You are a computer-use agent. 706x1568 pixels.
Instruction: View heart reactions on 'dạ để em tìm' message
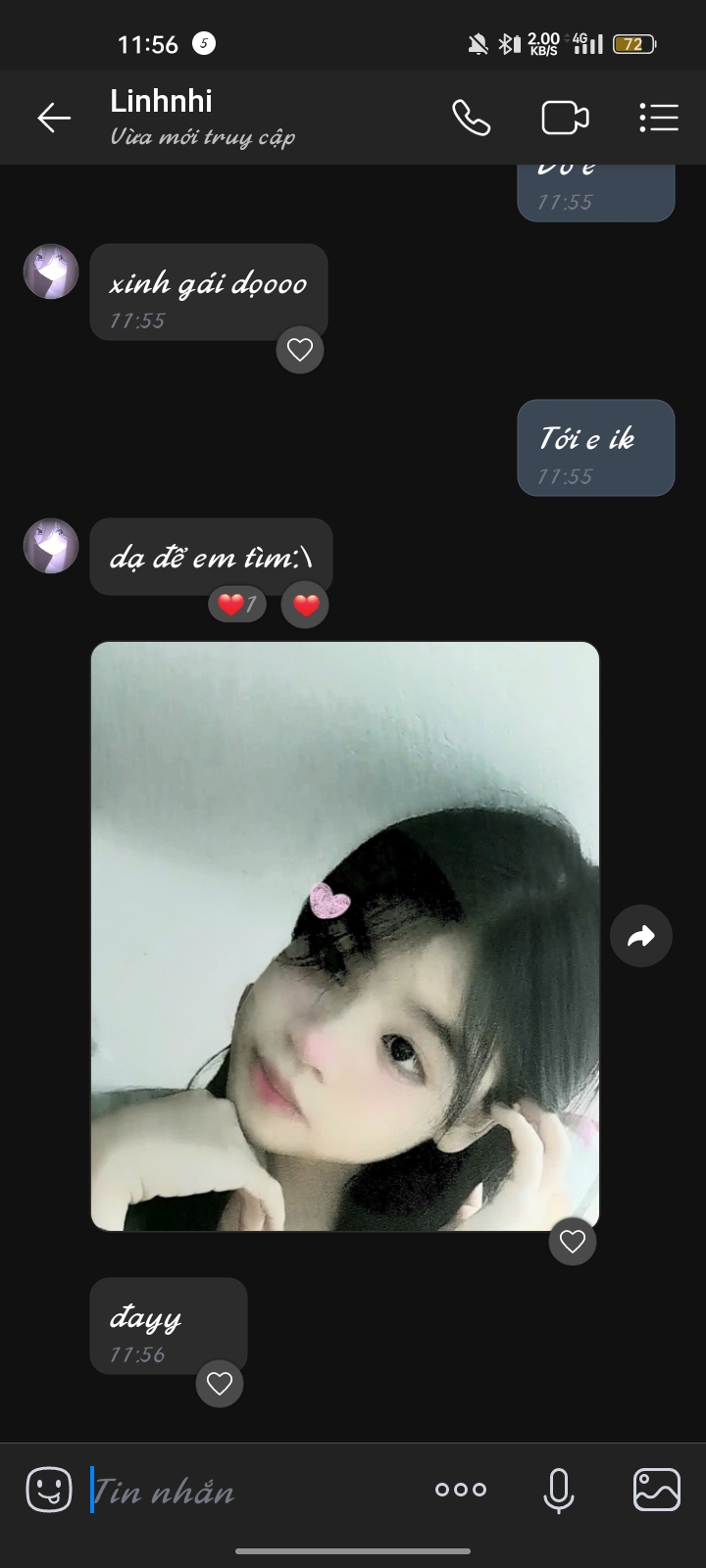(237, 605)
